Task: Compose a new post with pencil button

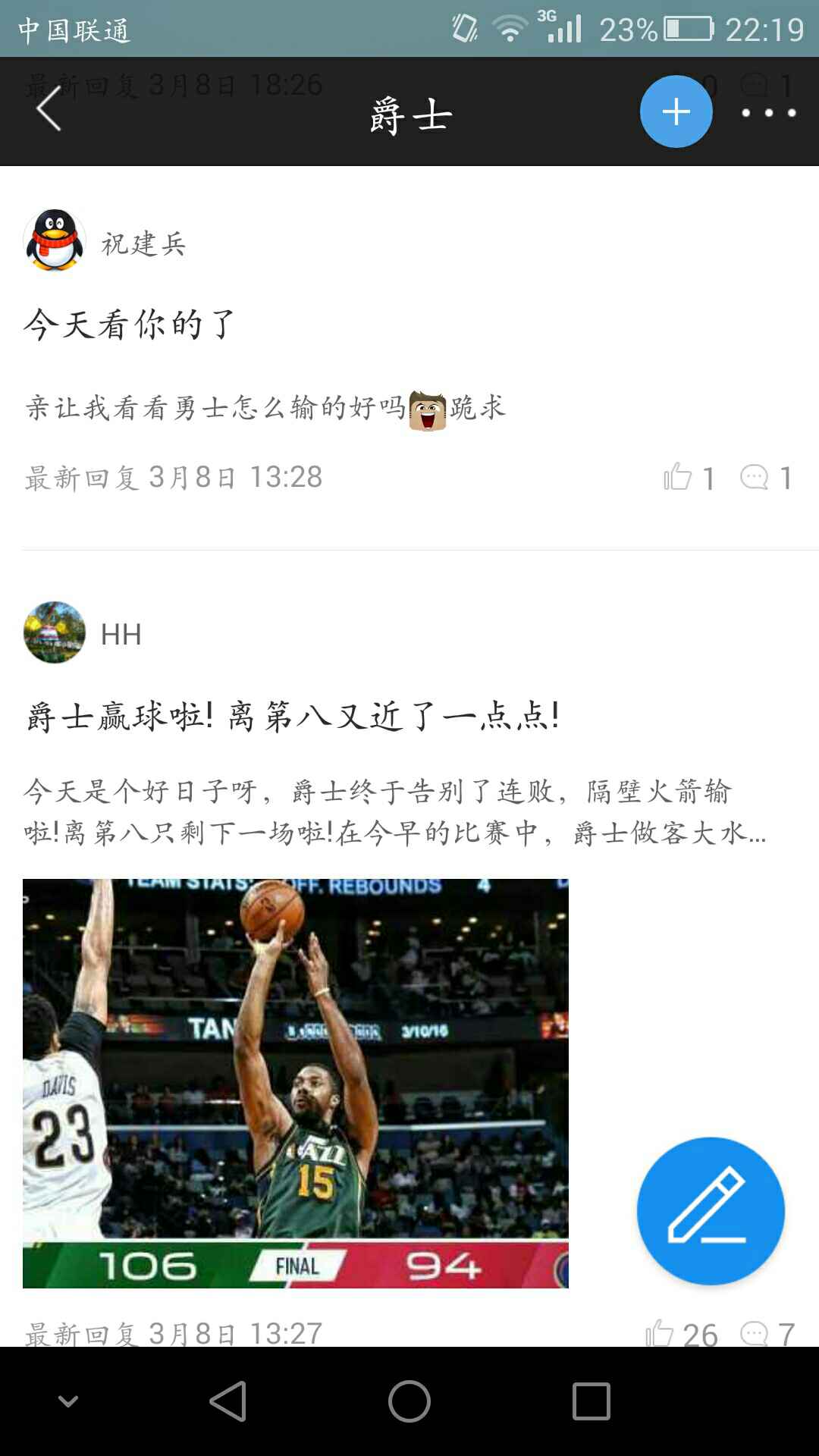Action: pyautogui.click(x=711, y=1210)
